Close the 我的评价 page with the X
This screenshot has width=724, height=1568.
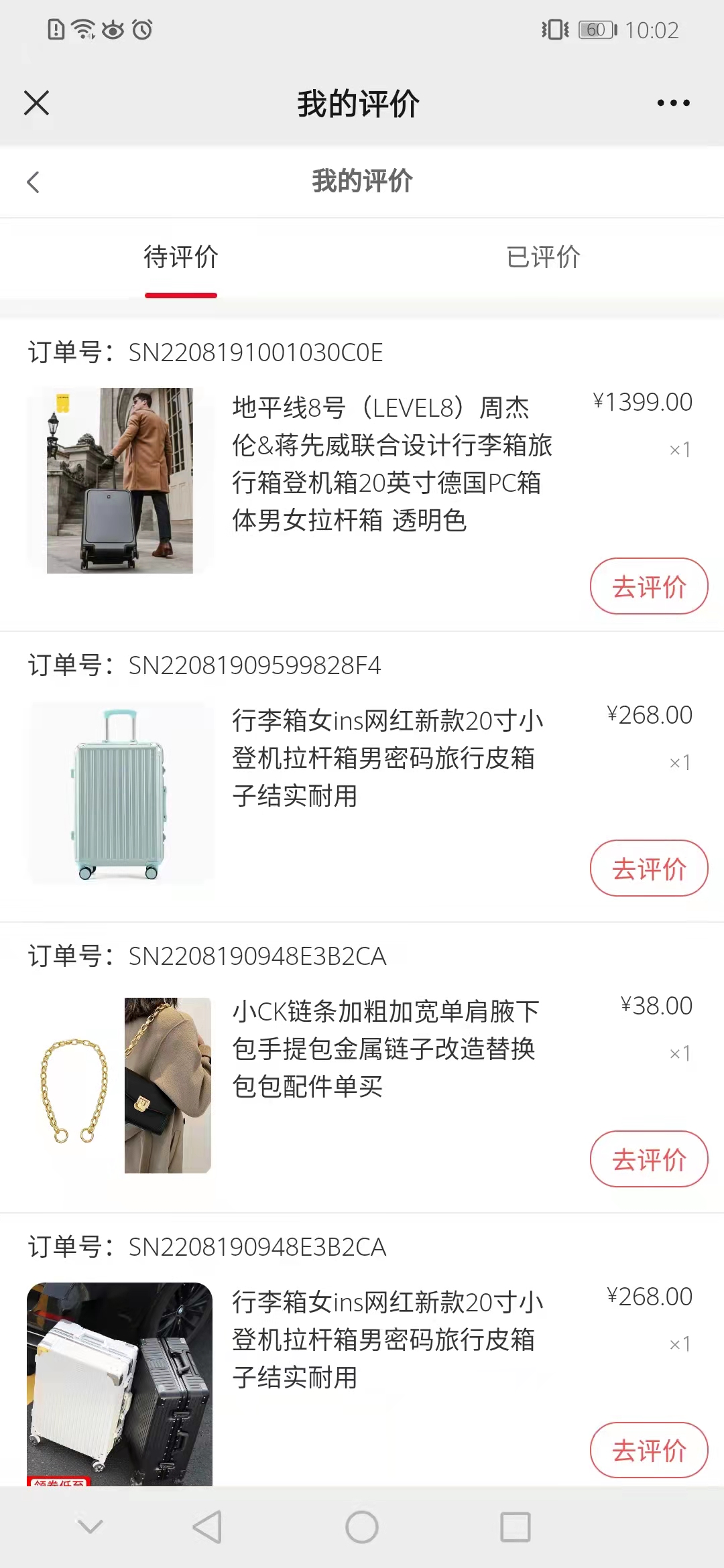click(36, 103)
